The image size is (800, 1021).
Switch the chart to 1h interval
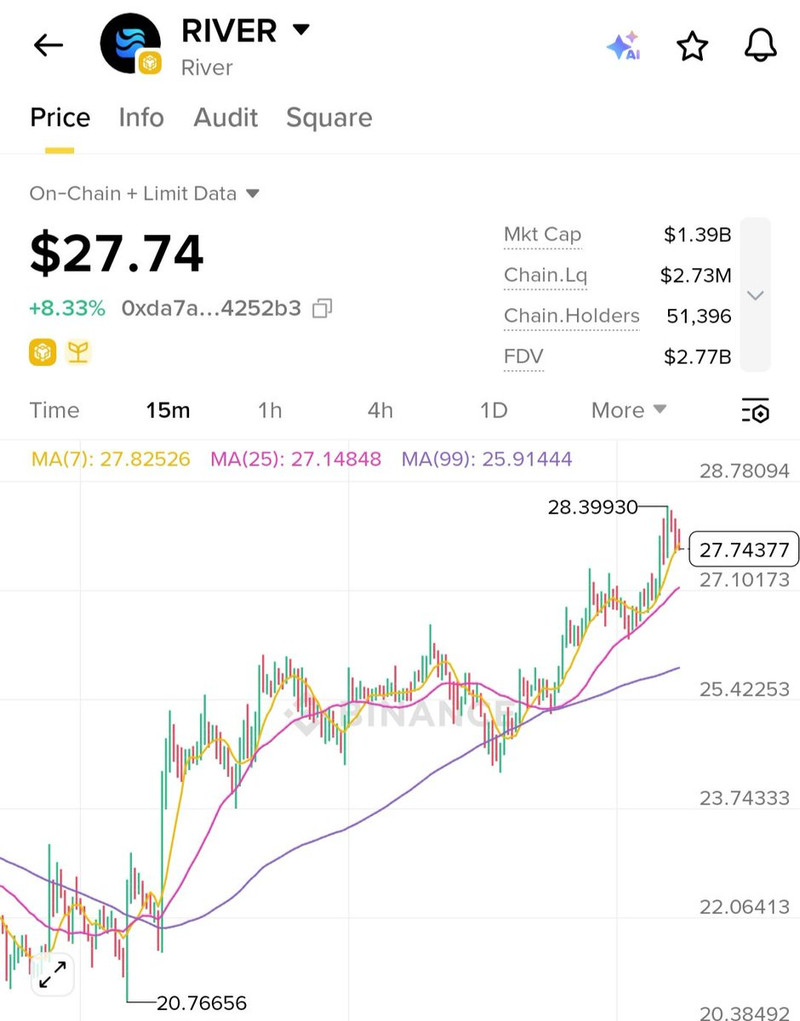pos(270,410)
